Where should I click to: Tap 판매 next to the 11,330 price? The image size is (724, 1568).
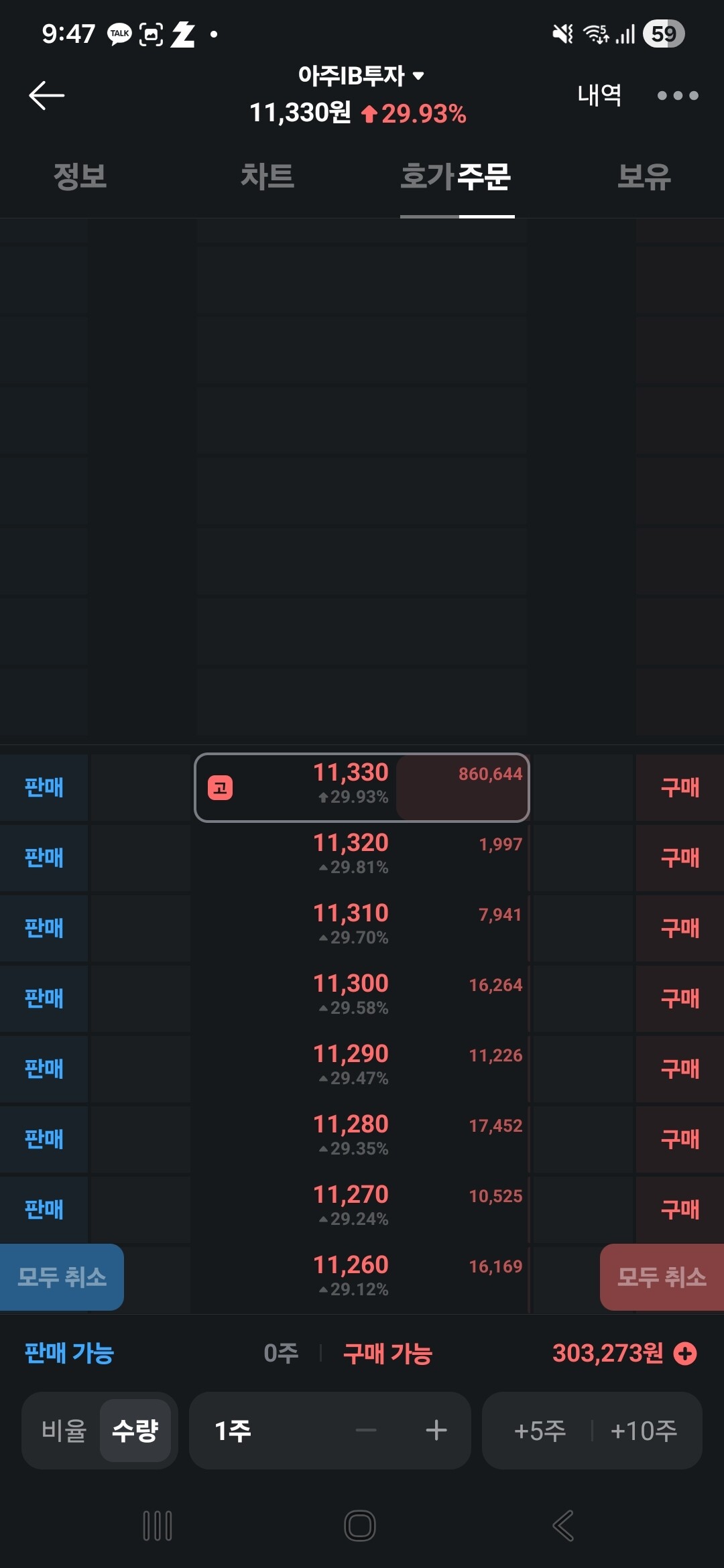click(x=44, y=787)
